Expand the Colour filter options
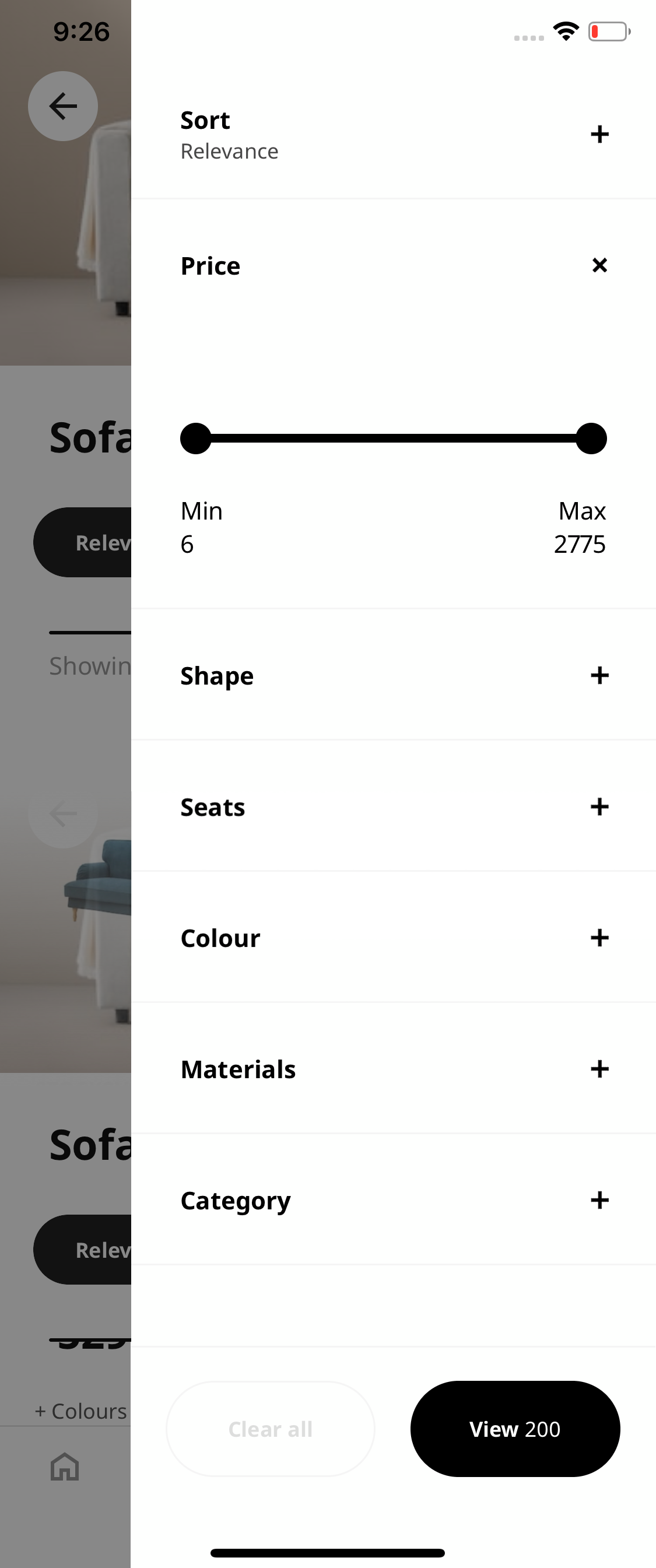 pyautogui.click(x=599, y=938)
